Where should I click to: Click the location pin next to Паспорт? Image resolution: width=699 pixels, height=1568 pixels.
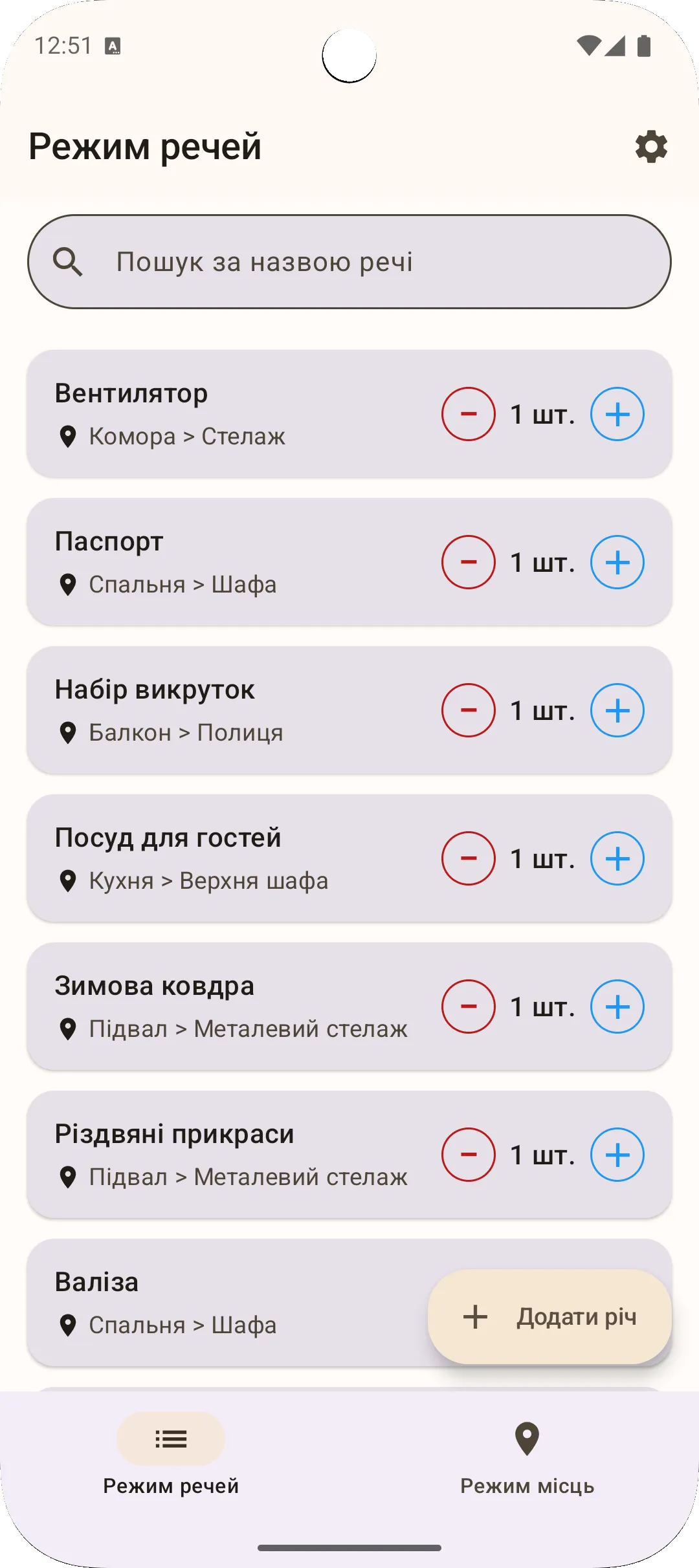coord(69,584)
